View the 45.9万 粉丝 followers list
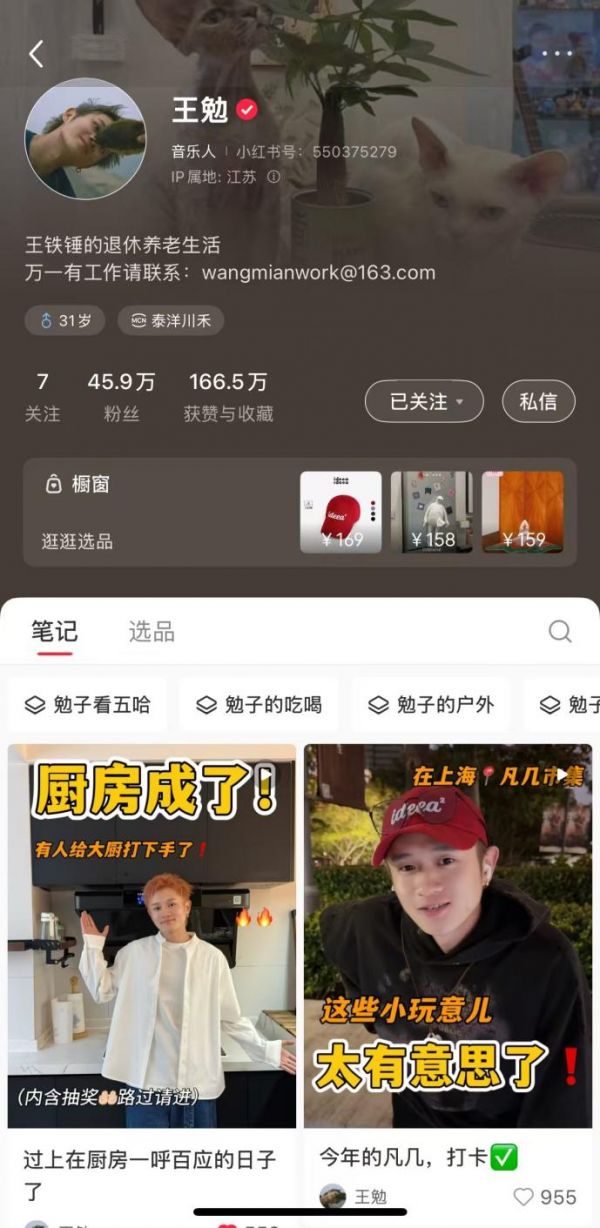600x1228 pixels. pos(121,396)
